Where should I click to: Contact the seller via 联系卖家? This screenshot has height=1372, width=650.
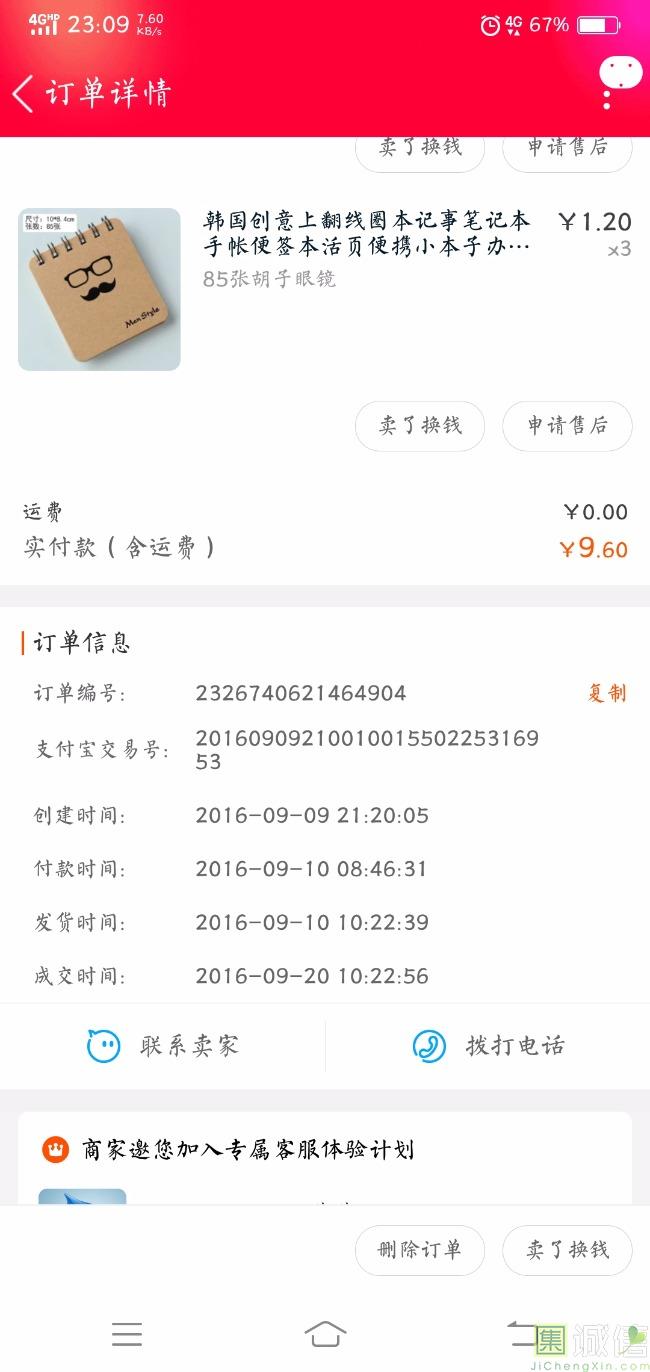click(163, 1046)
